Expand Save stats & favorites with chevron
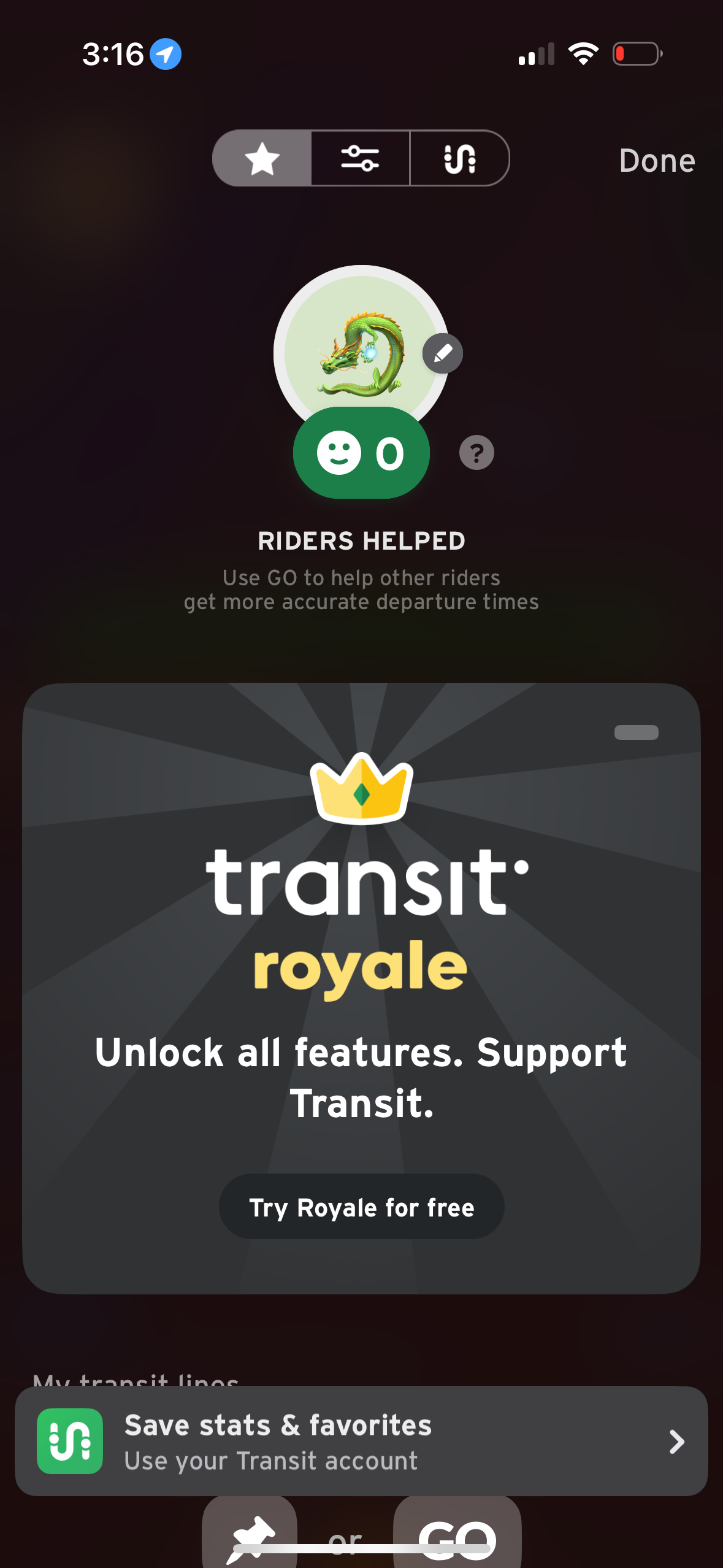This screenshot has height=1568, width=723. [x=676, y=1442]
